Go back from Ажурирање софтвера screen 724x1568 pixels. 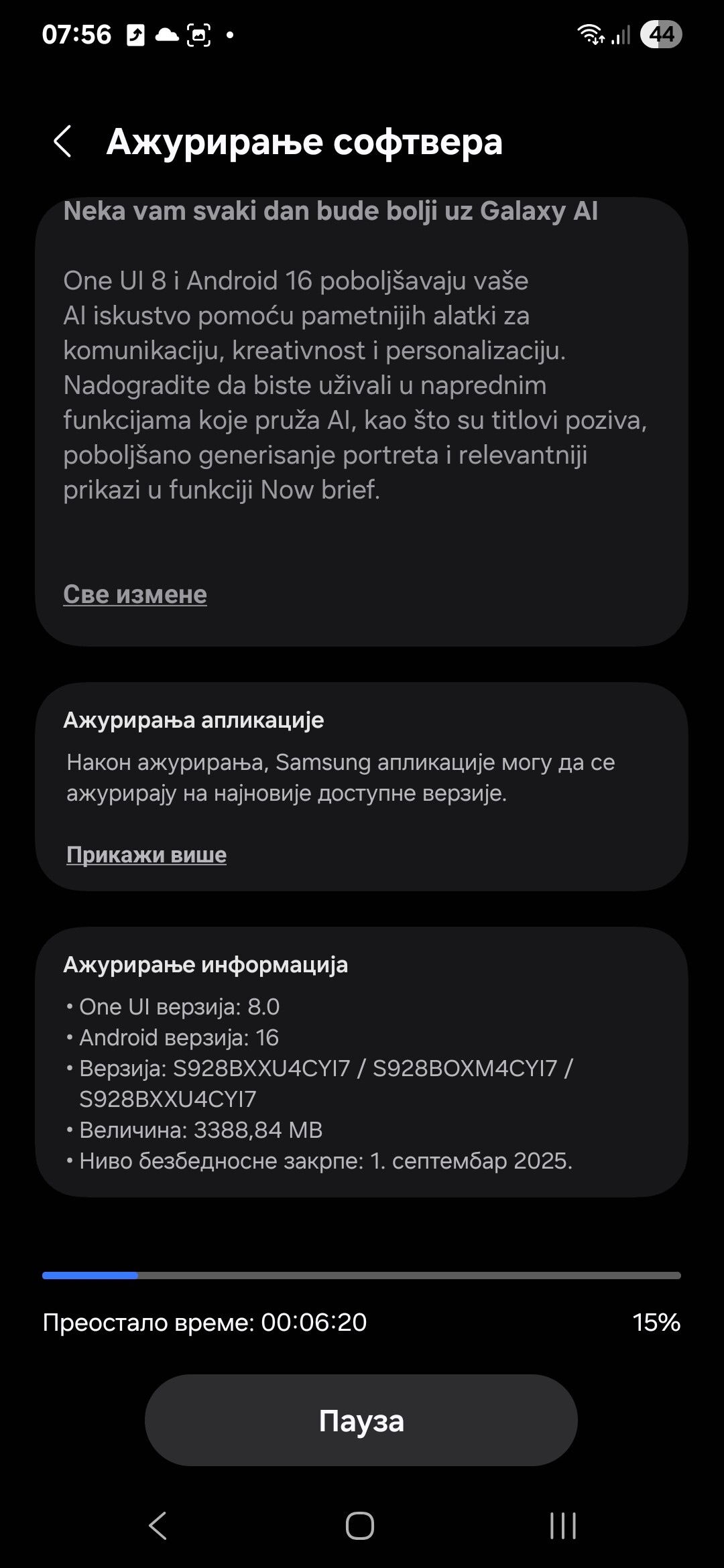tap(63, 142)
